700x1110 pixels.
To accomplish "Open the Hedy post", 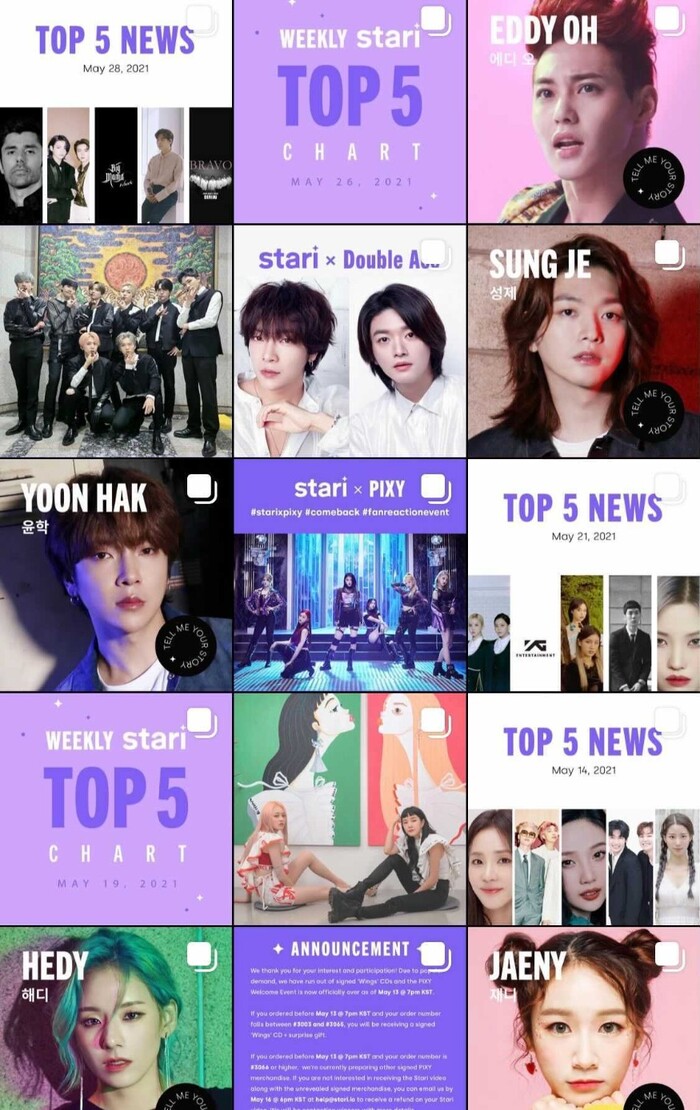I will (x=116, y=1020).
